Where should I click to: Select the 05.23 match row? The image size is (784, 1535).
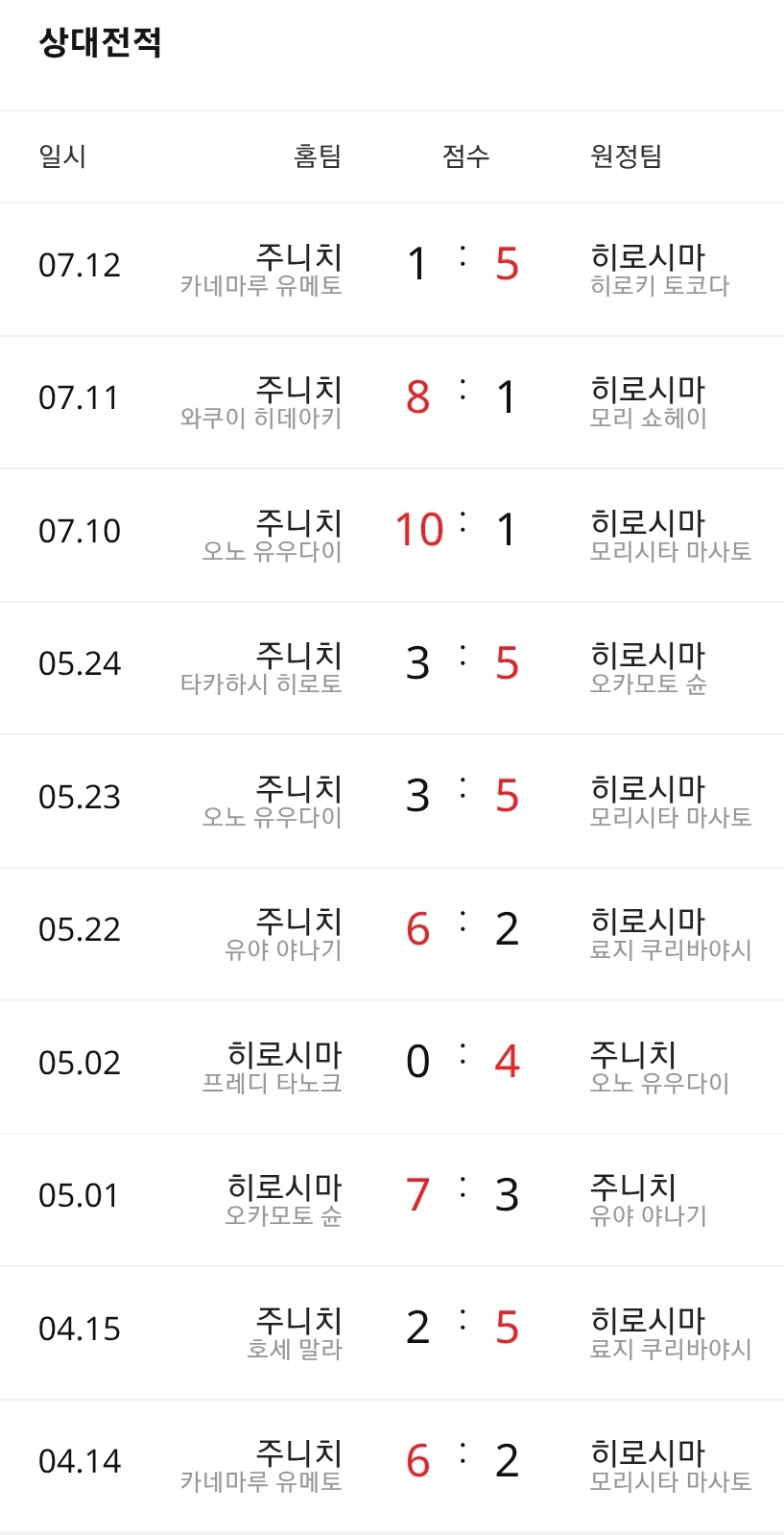392,802
